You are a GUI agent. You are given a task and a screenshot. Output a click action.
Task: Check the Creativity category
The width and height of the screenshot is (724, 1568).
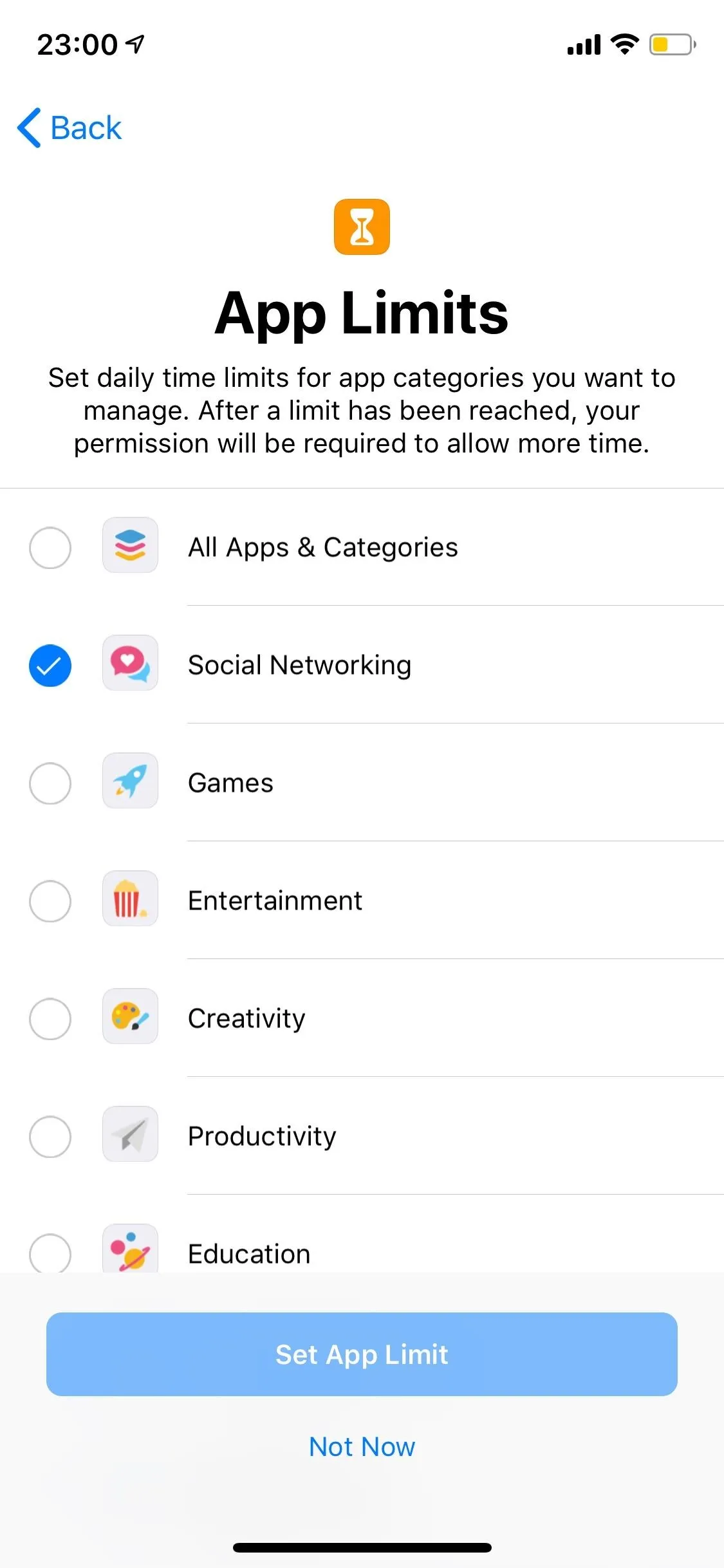362,1018
